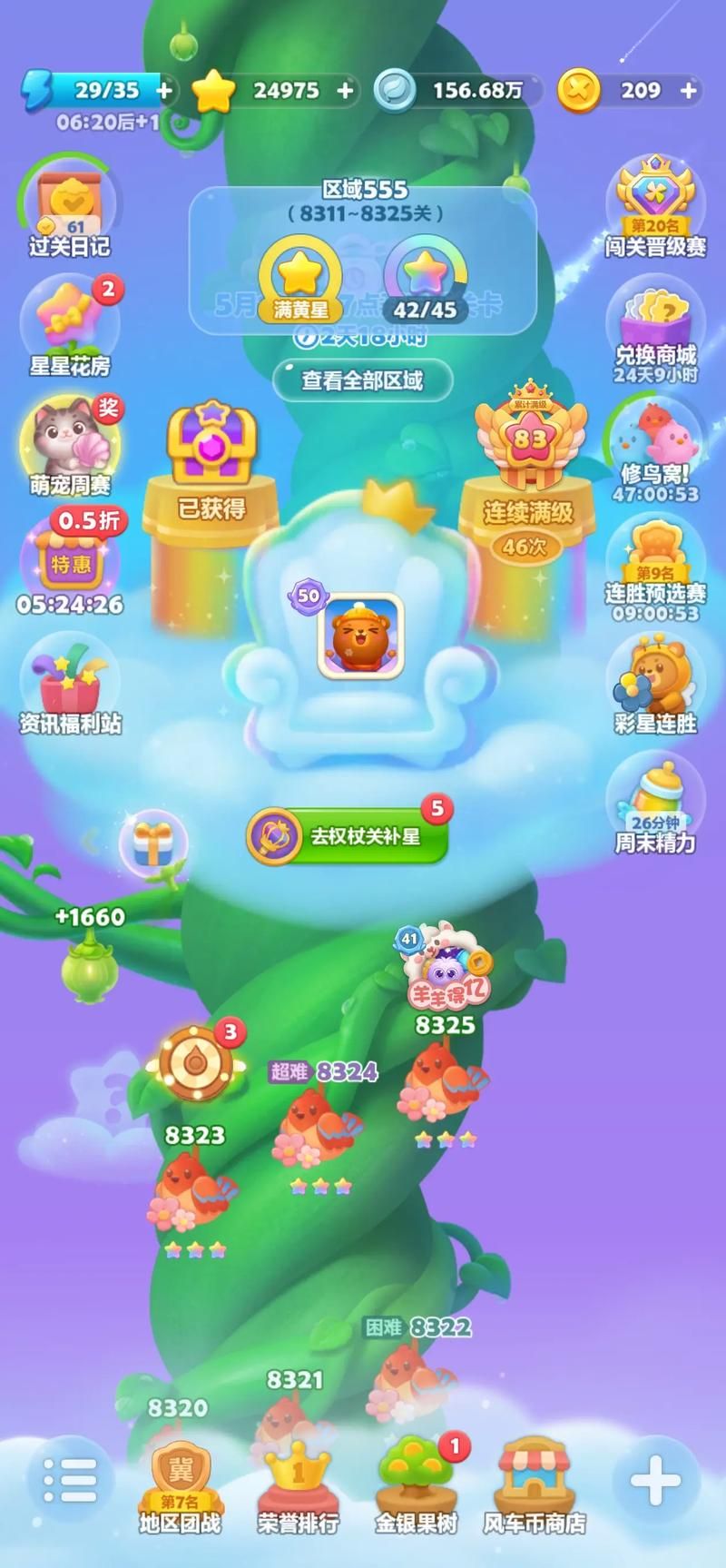Open 荣誉排行 honor ranking
This screenshot has width=726, height=1568.
[298, 1489]
